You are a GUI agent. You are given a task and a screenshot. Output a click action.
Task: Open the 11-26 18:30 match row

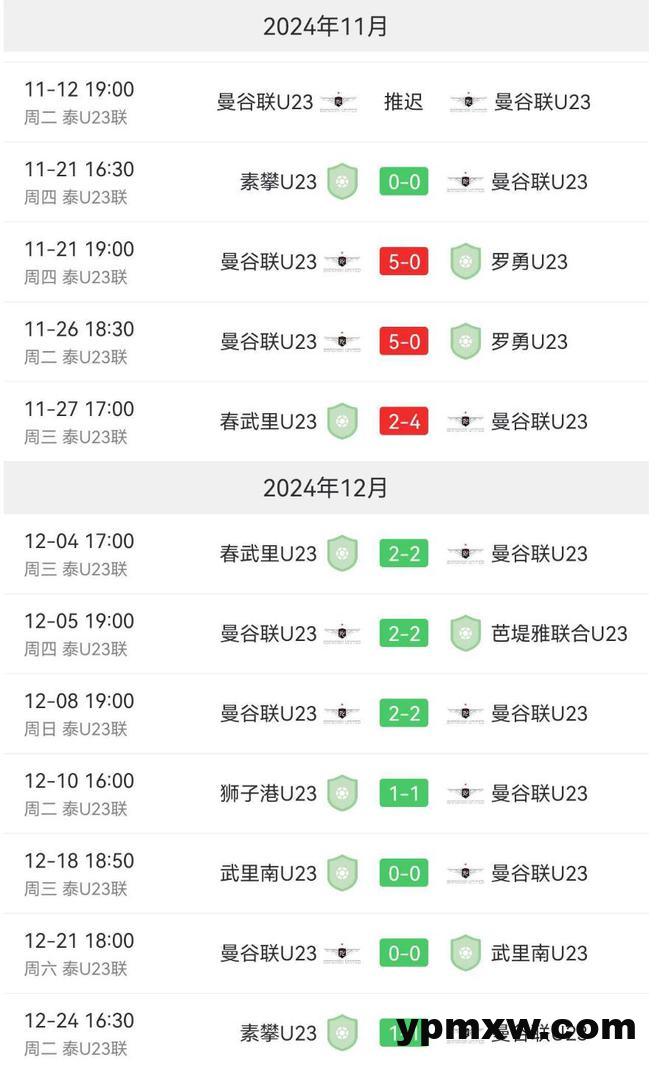pos(326,342)
